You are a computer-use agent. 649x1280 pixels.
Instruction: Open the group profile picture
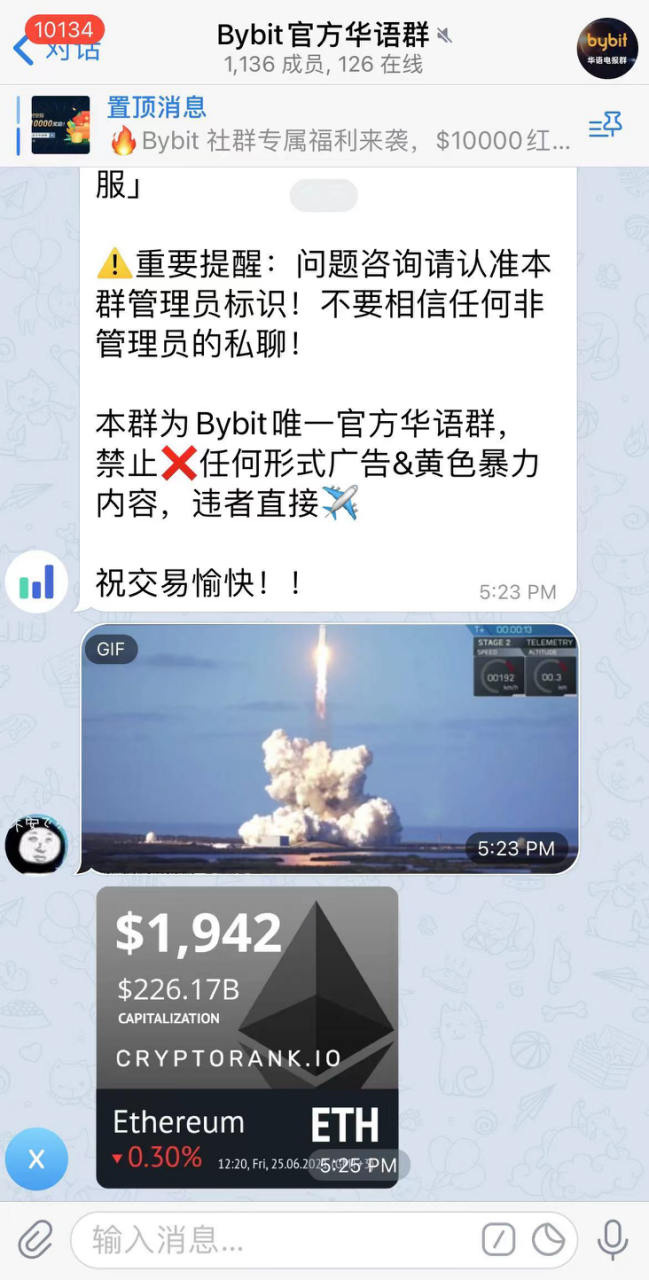pos(607,48)
